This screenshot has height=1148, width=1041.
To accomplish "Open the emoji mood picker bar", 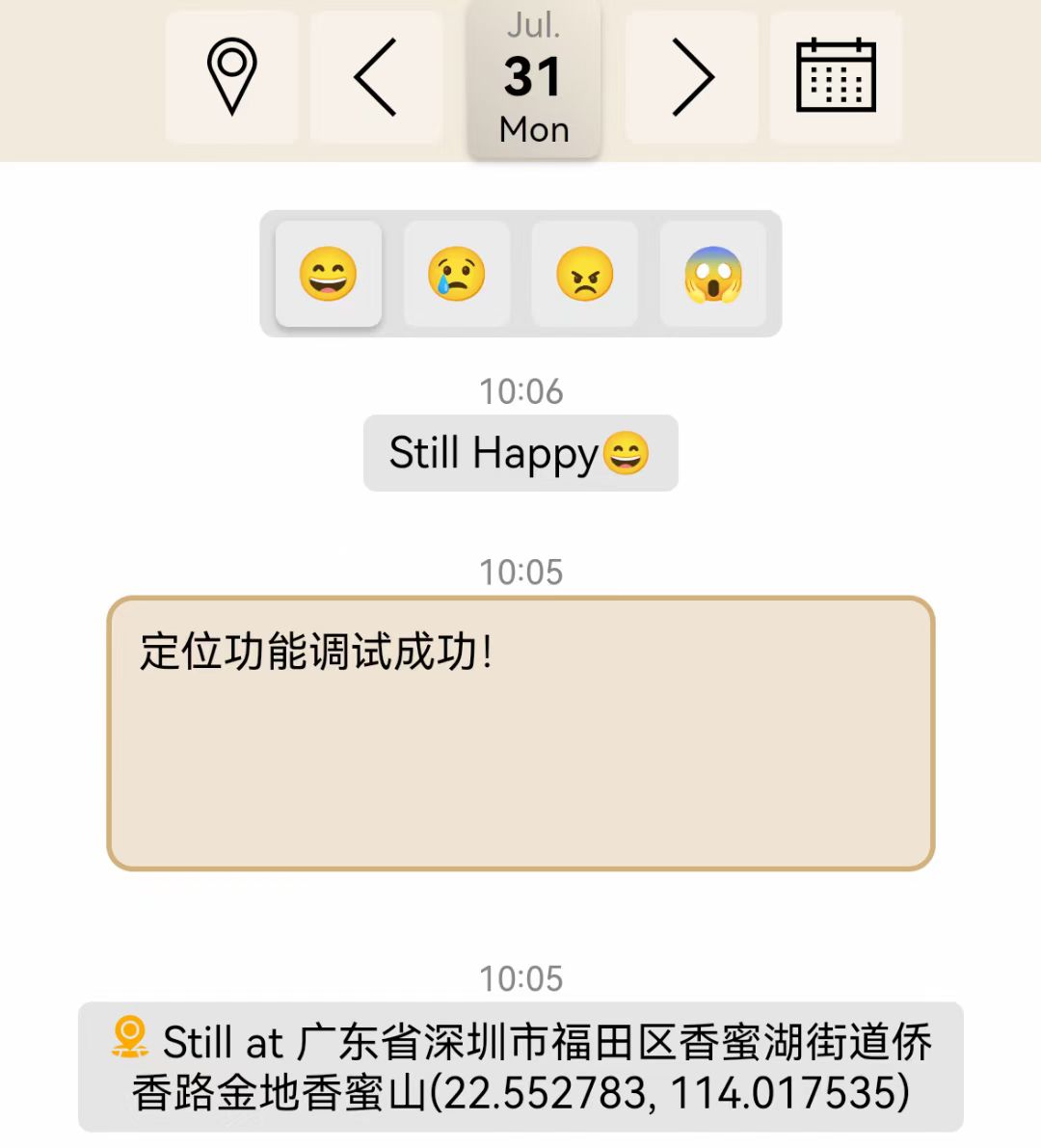I will click(520, 275).
